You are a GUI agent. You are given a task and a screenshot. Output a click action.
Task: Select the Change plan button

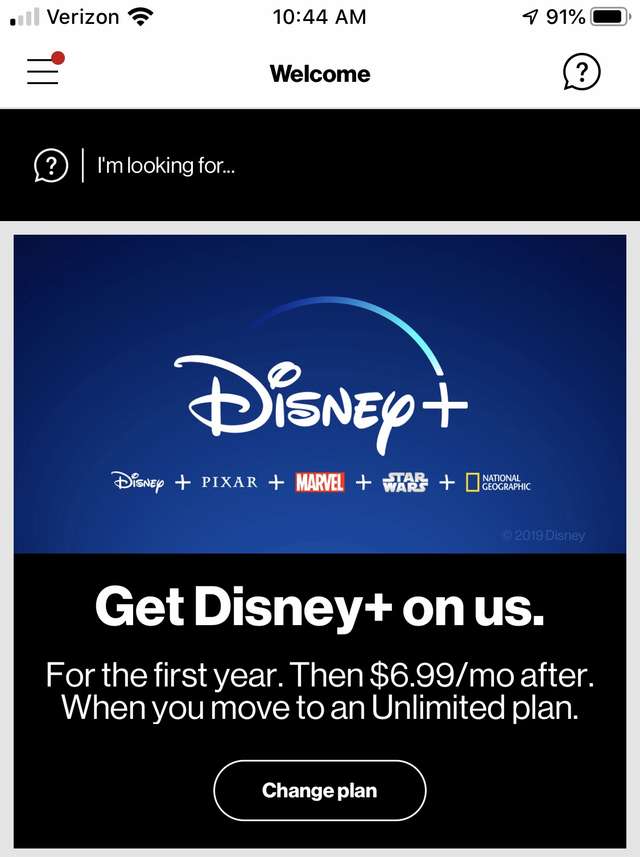point(320,790)
